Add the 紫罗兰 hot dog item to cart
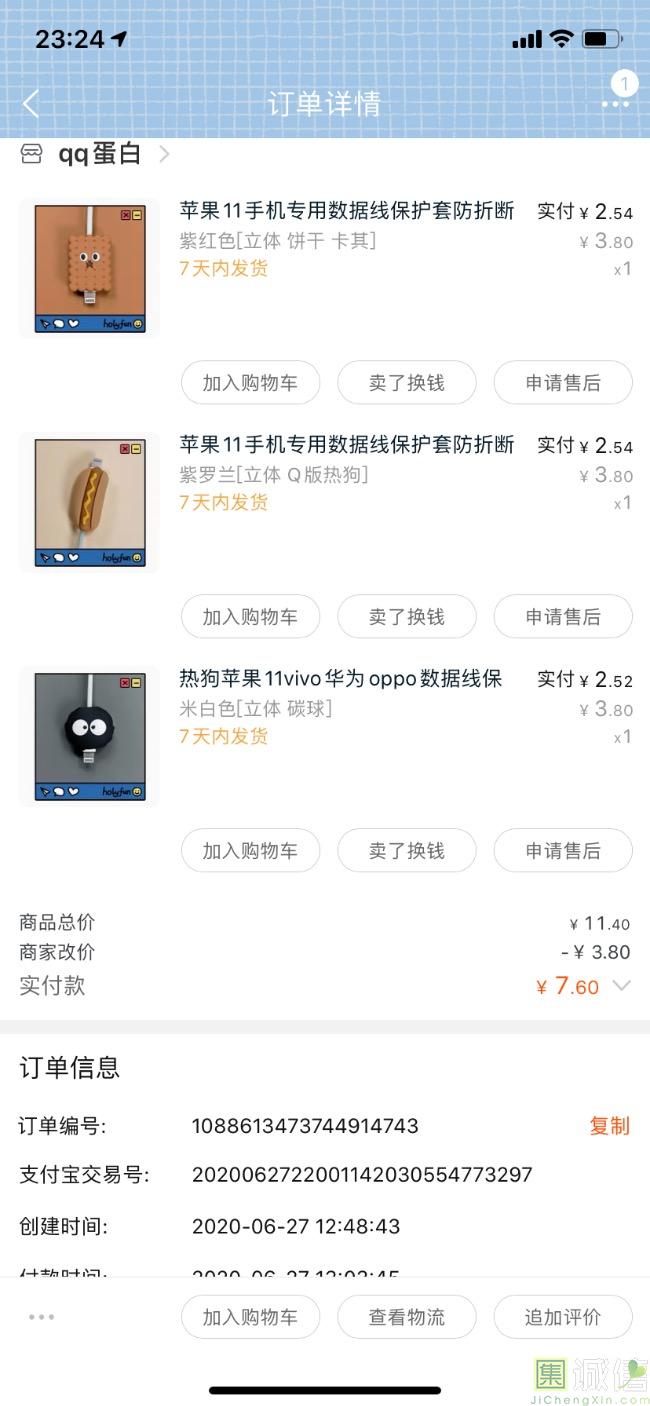650x1406 pixels. [x=250, y=617]
